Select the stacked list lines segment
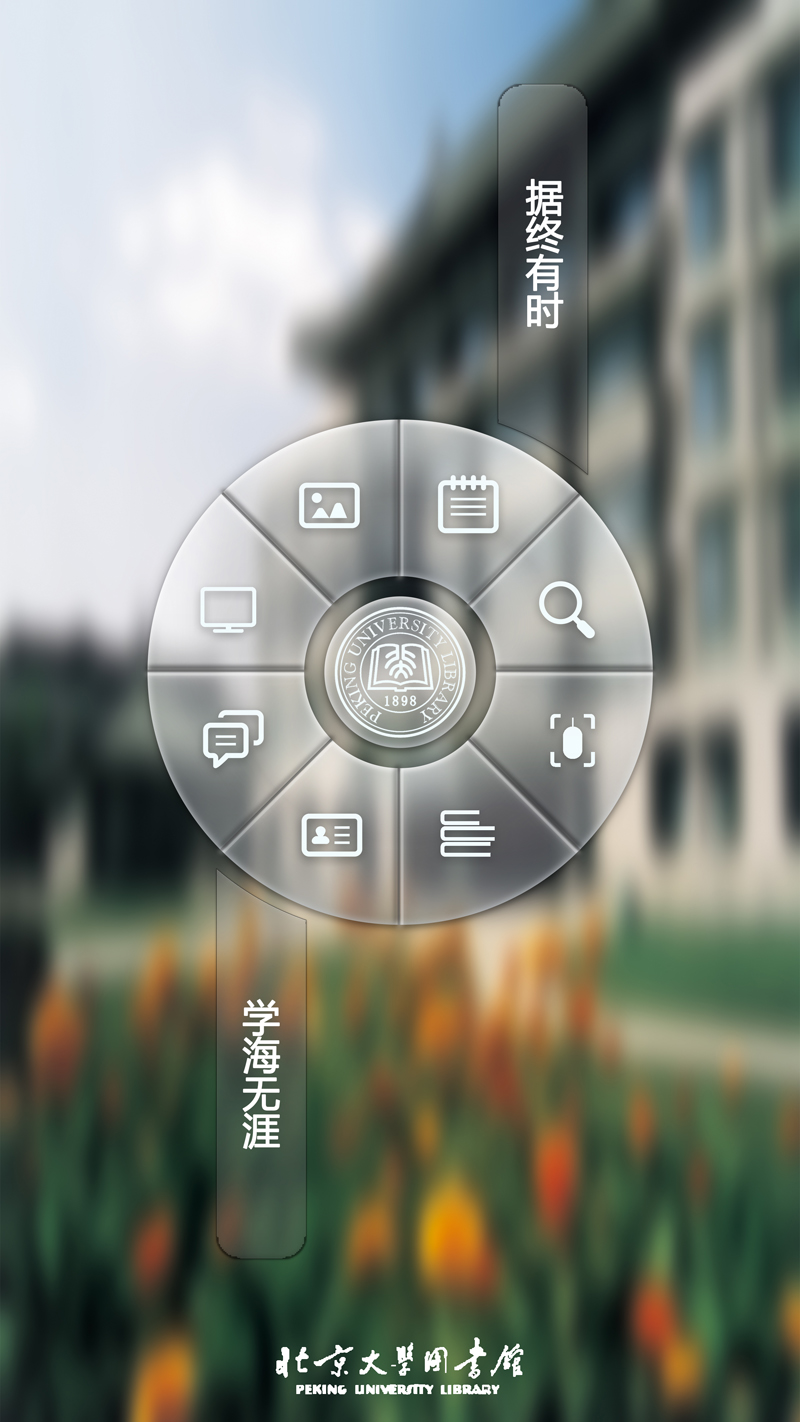 point(467,834)
